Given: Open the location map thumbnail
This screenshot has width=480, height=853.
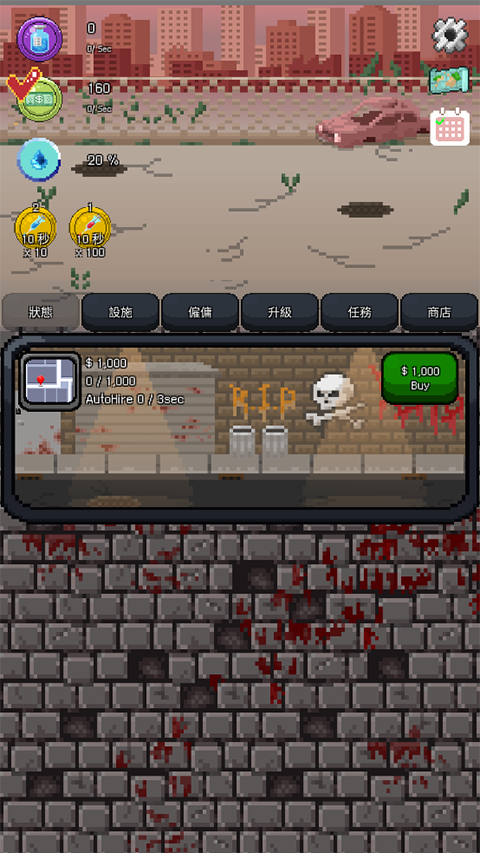Looking at the screenshot, I should pyautogui.click(x=51, y=382).
